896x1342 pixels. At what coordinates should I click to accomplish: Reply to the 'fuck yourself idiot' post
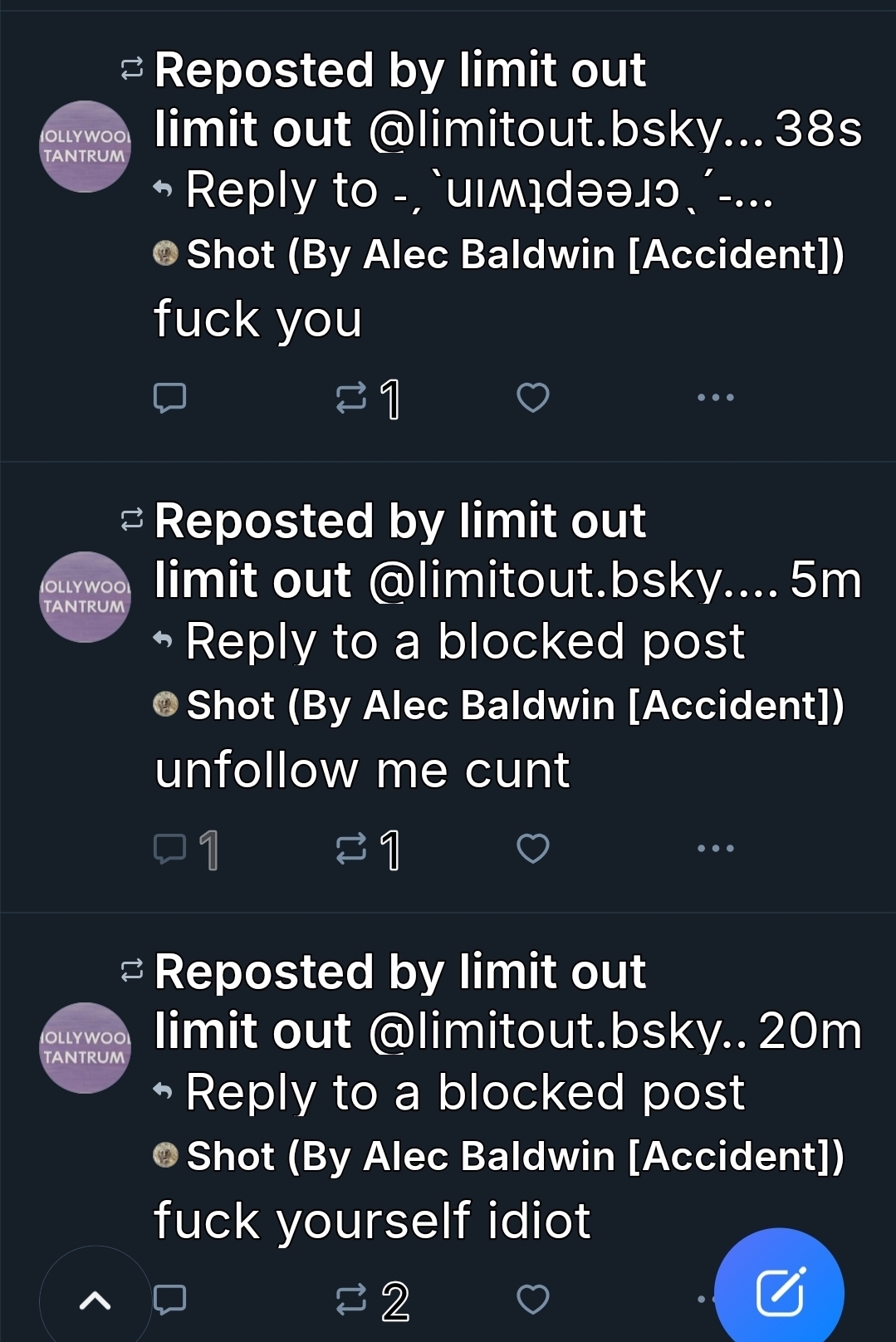point(170,1300)
